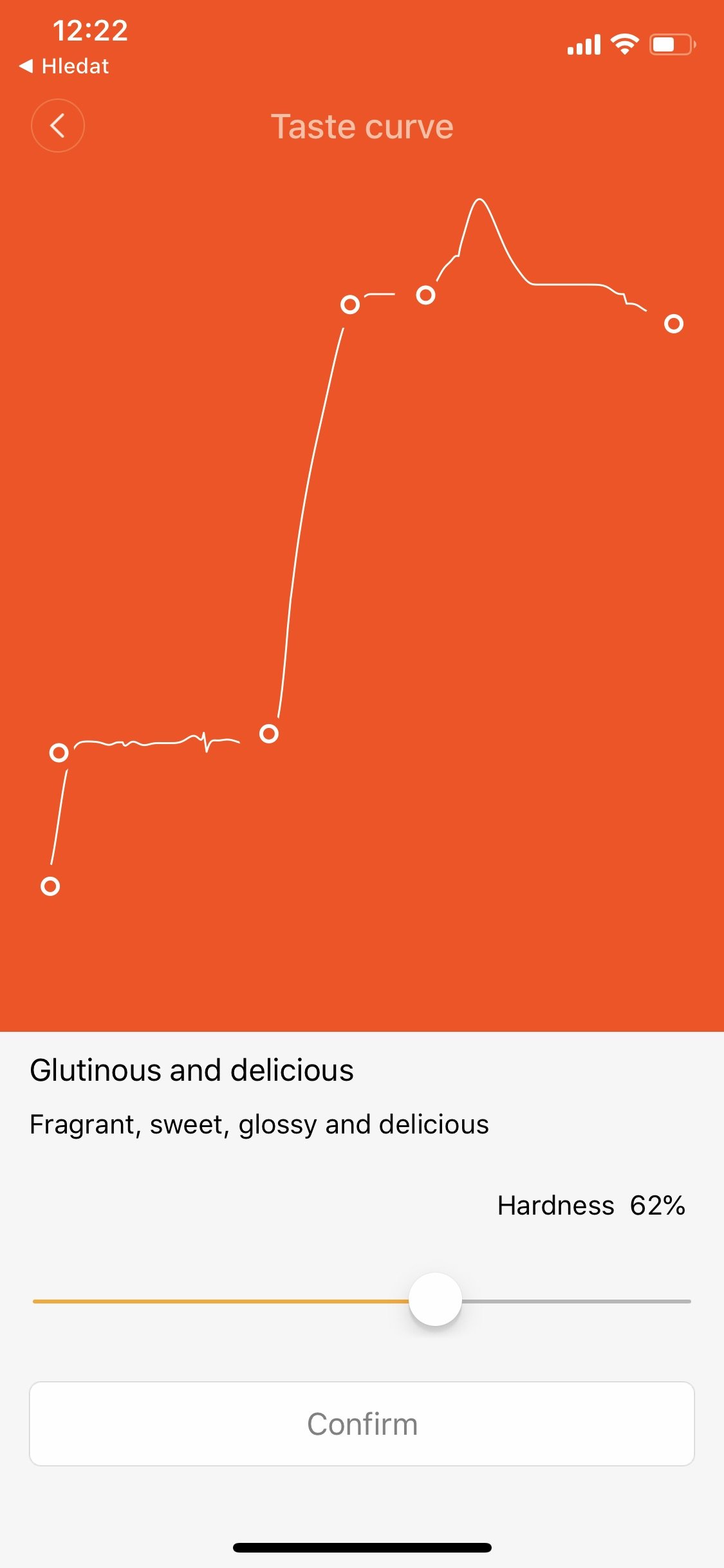Image resolution: width=724 pixels, height=1568 pixels.
Task: Tap the Hardness slider handle
Action: coord(435,1299)
